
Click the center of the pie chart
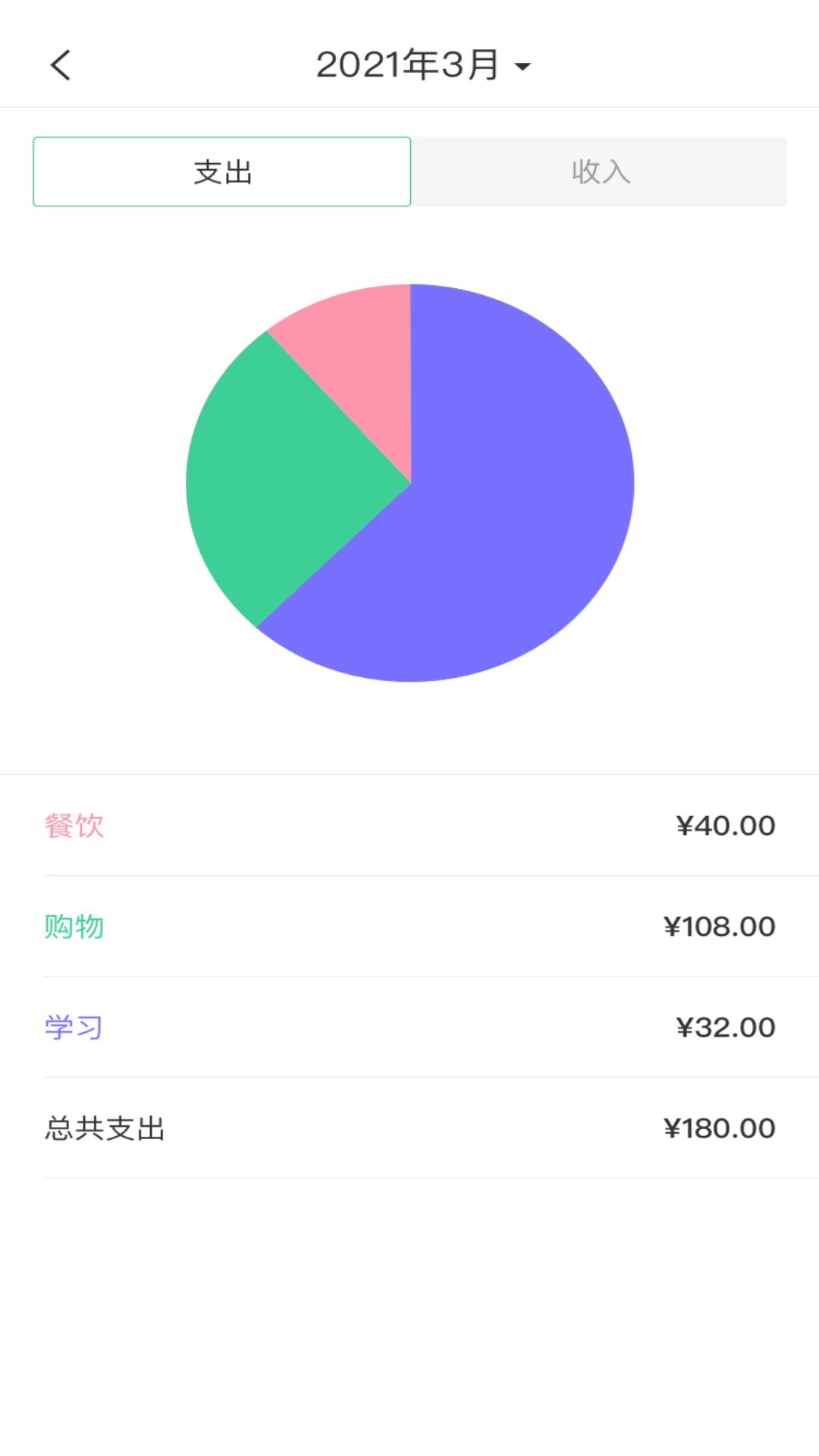coord(409,483)
